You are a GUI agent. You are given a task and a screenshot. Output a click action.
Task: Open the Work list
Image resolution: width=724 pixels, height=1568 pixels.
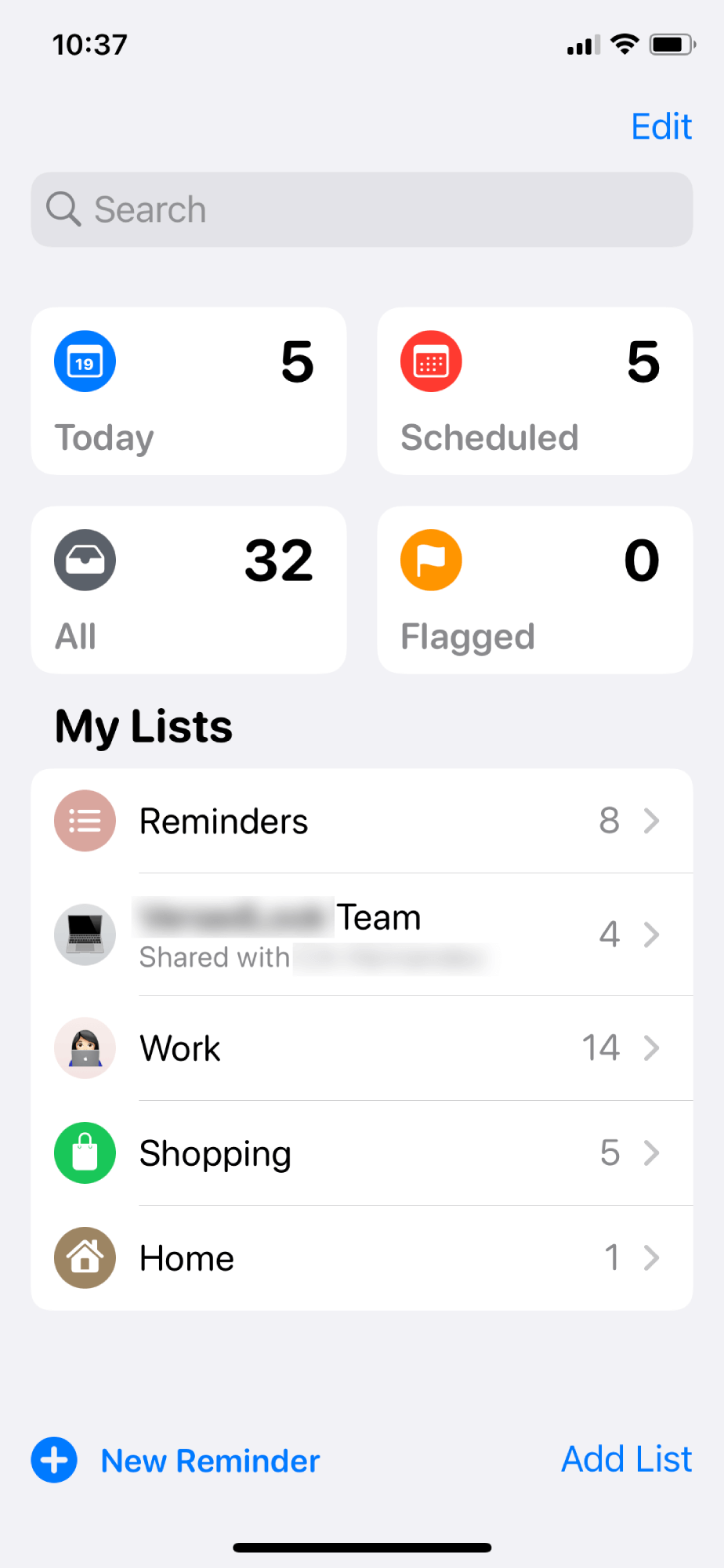pyautogui.click(x=362, y=1048)
